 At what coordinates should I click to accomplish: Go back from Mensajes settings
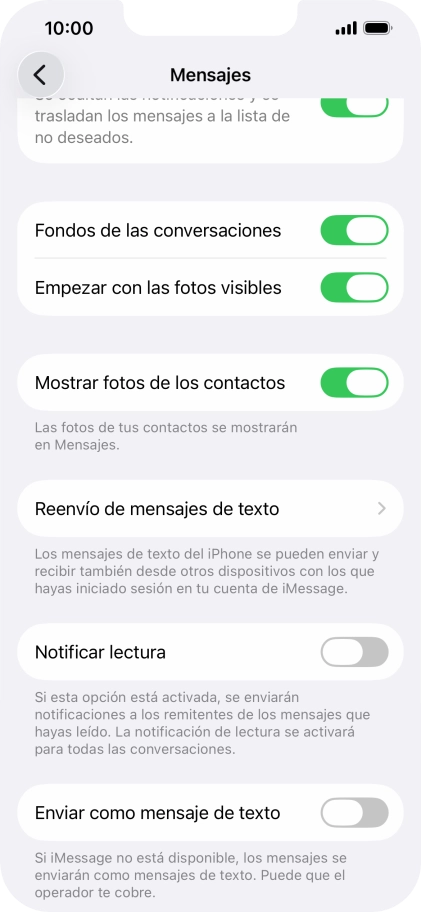point(40,75)
